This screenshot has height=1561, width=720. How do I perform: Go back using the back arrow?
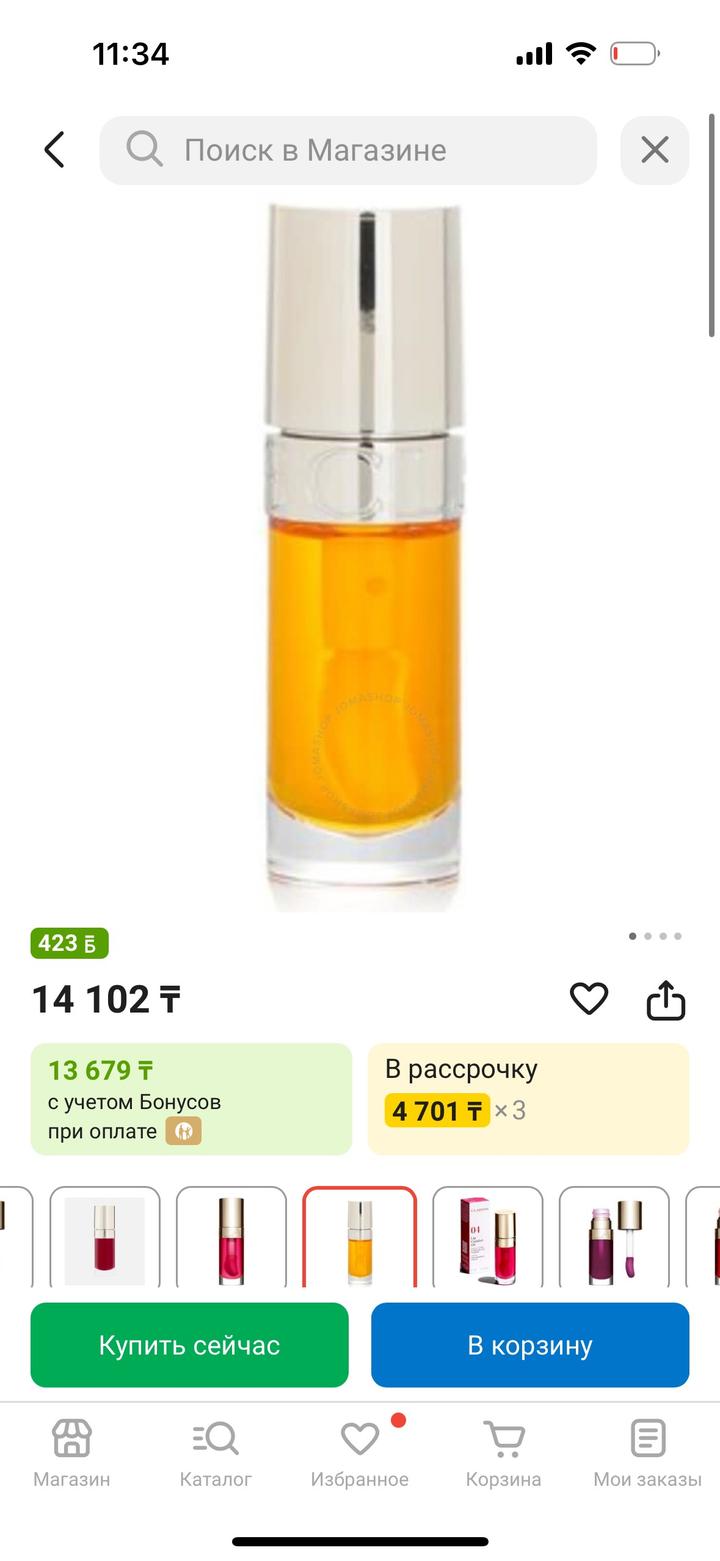click(x=54, y=150)
